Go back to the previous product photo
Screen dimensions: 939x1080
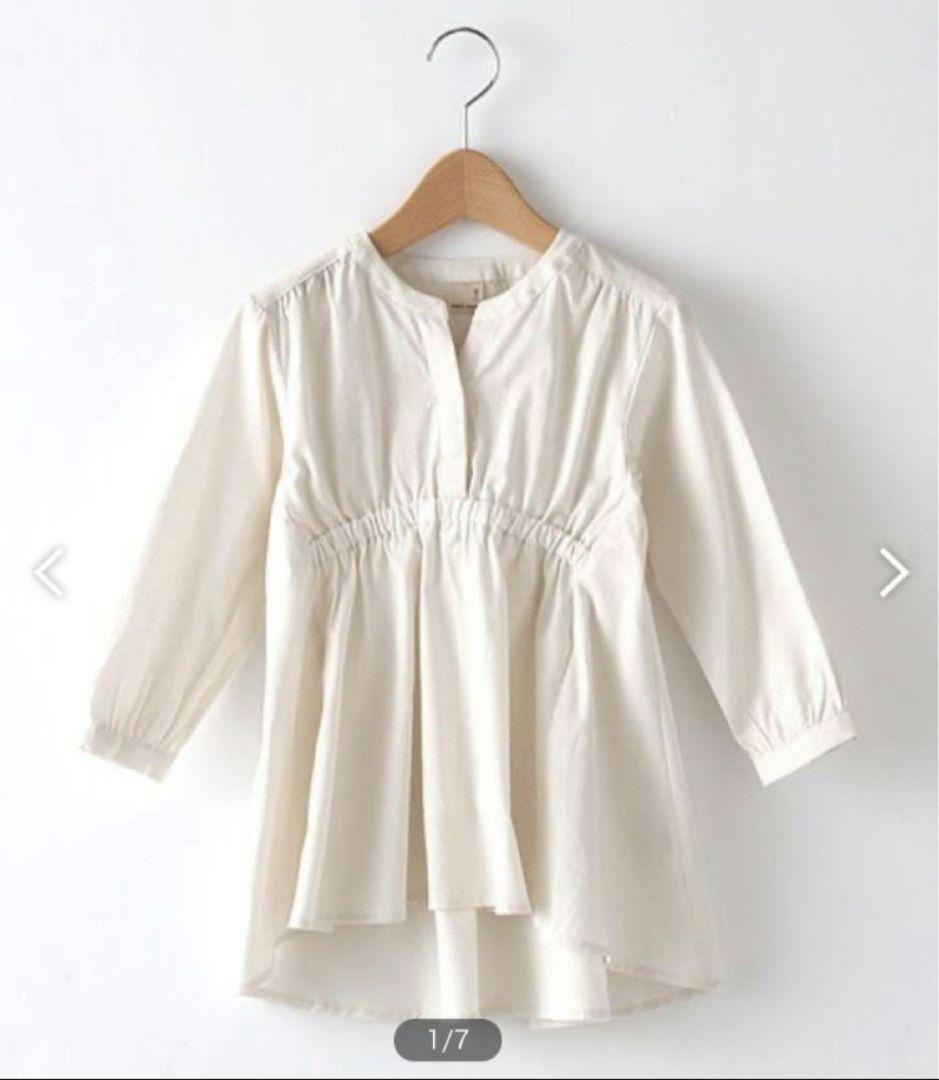pos(50,572)
